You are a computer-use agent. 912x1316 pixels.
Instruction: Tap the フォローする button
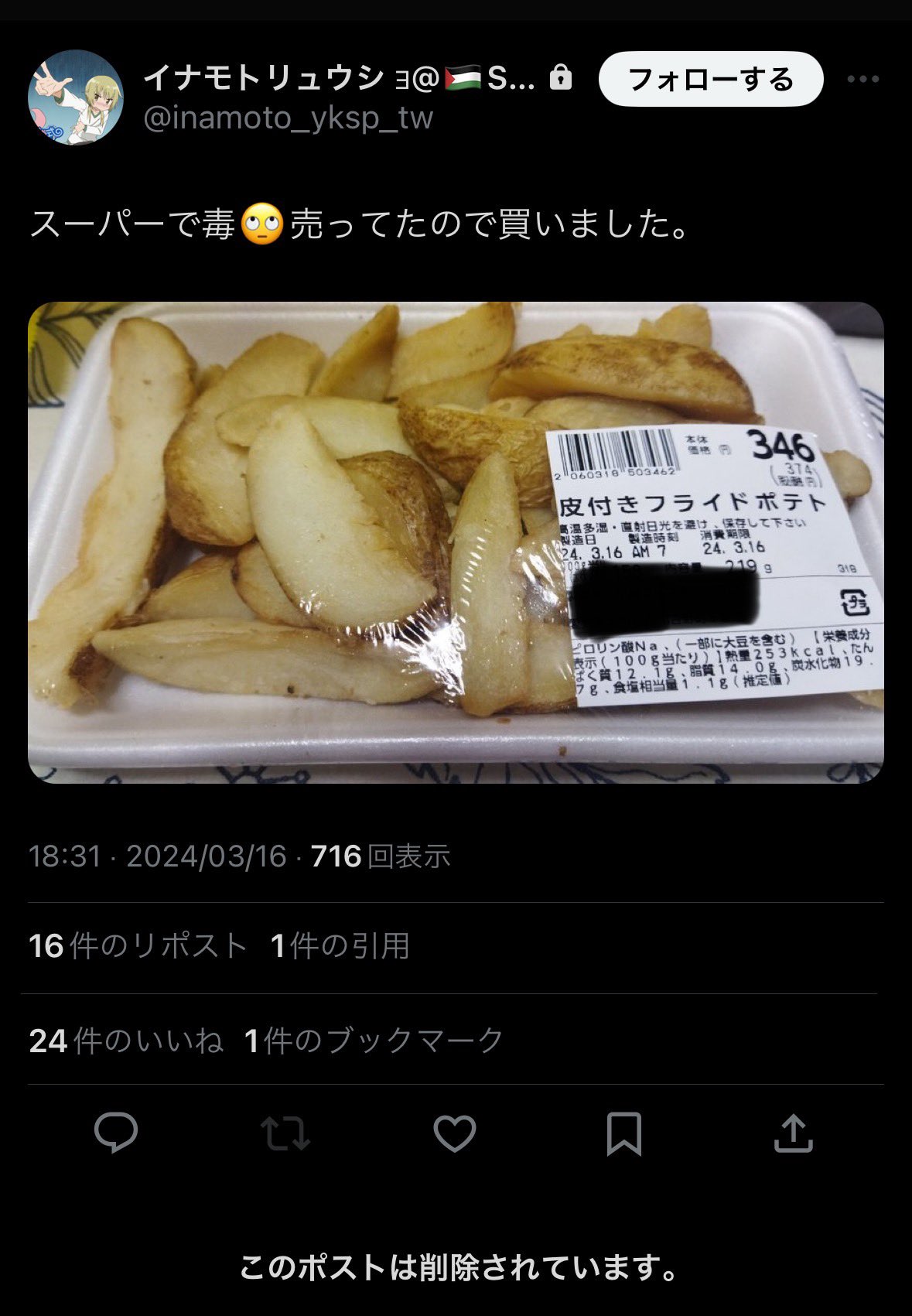point(710,79)
